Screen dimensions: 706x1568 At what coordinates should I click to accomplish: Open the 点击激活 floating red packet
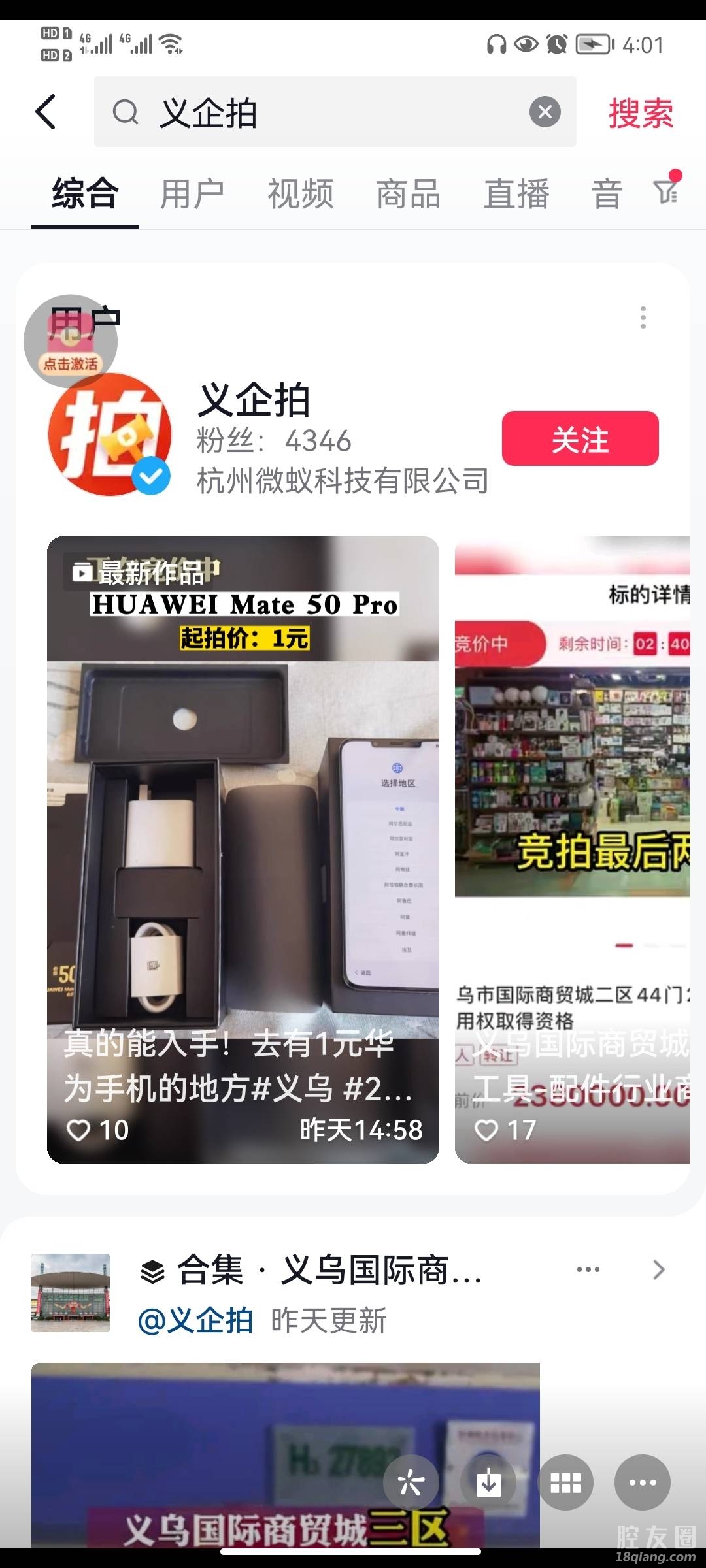[x=70, y=341]
